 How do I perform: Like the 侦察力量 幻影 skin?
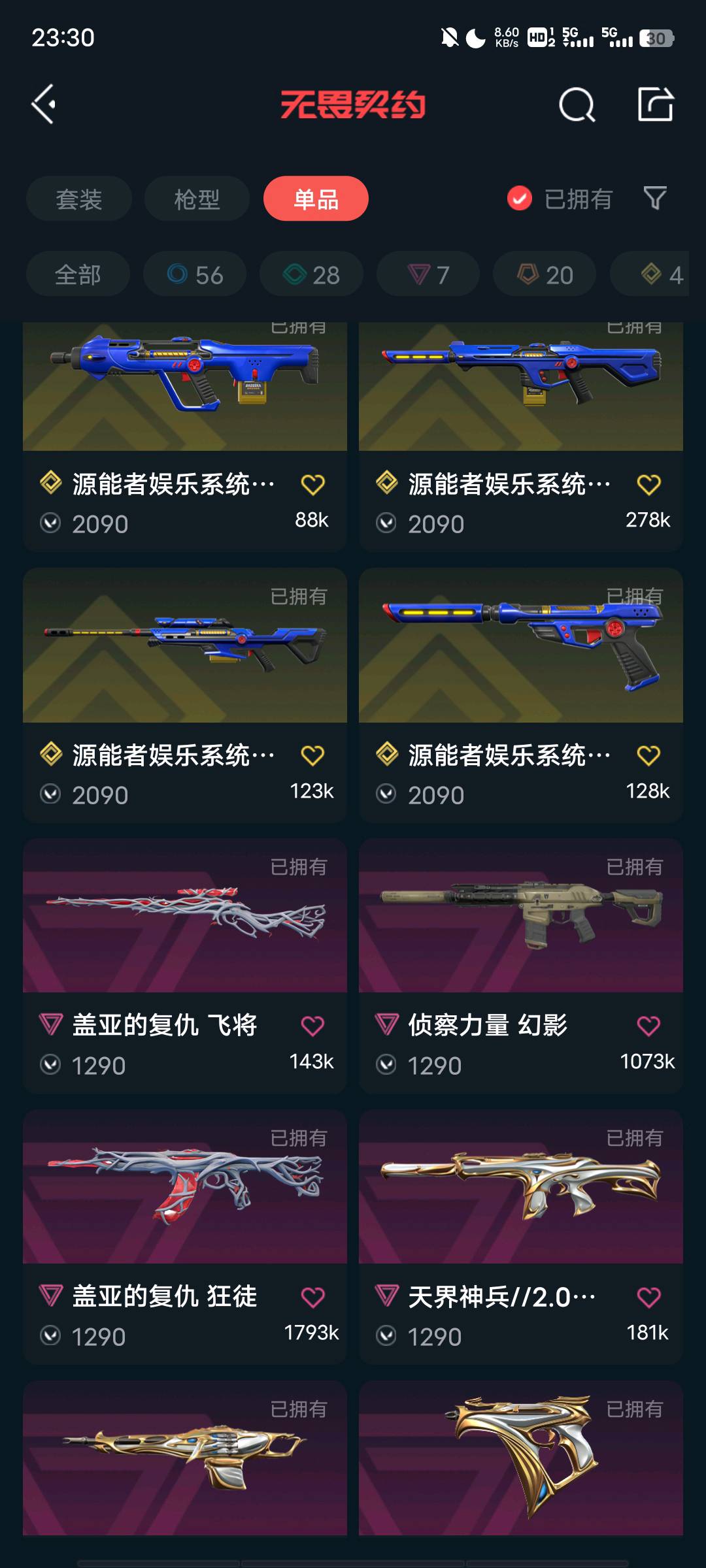pos(648,1026)
